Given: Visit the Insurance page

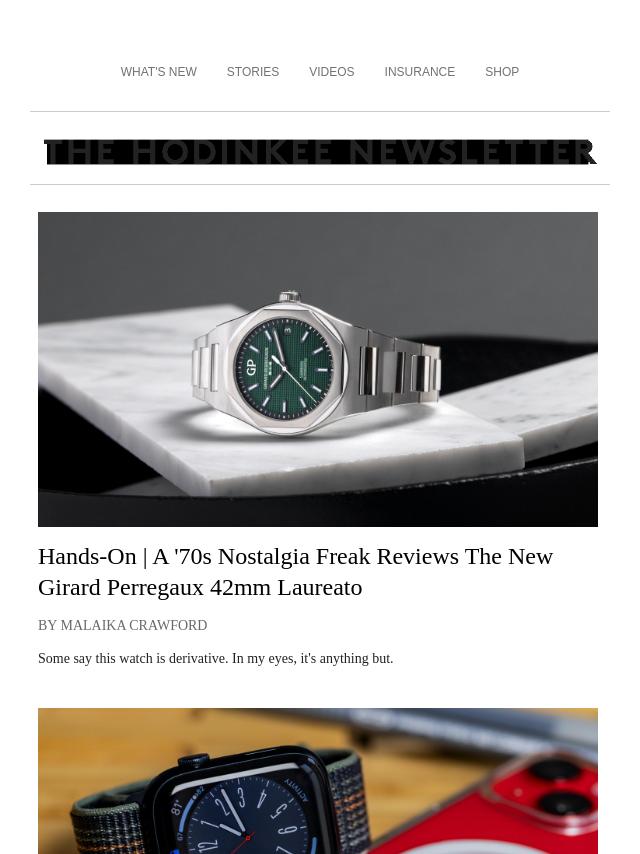Looking at the screenshot, I should coord(419,72).
